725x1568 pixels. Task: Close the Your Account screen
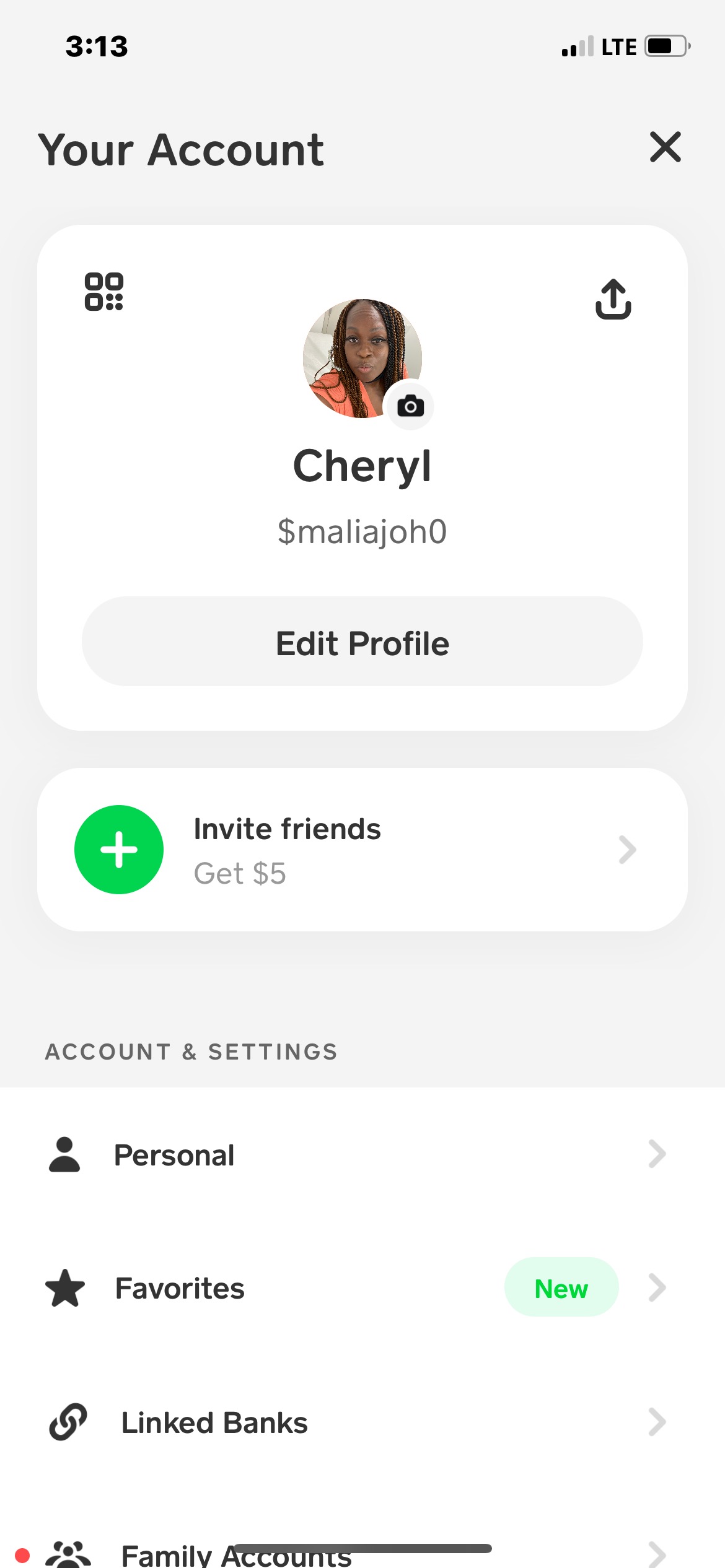[x=665, y=147]
